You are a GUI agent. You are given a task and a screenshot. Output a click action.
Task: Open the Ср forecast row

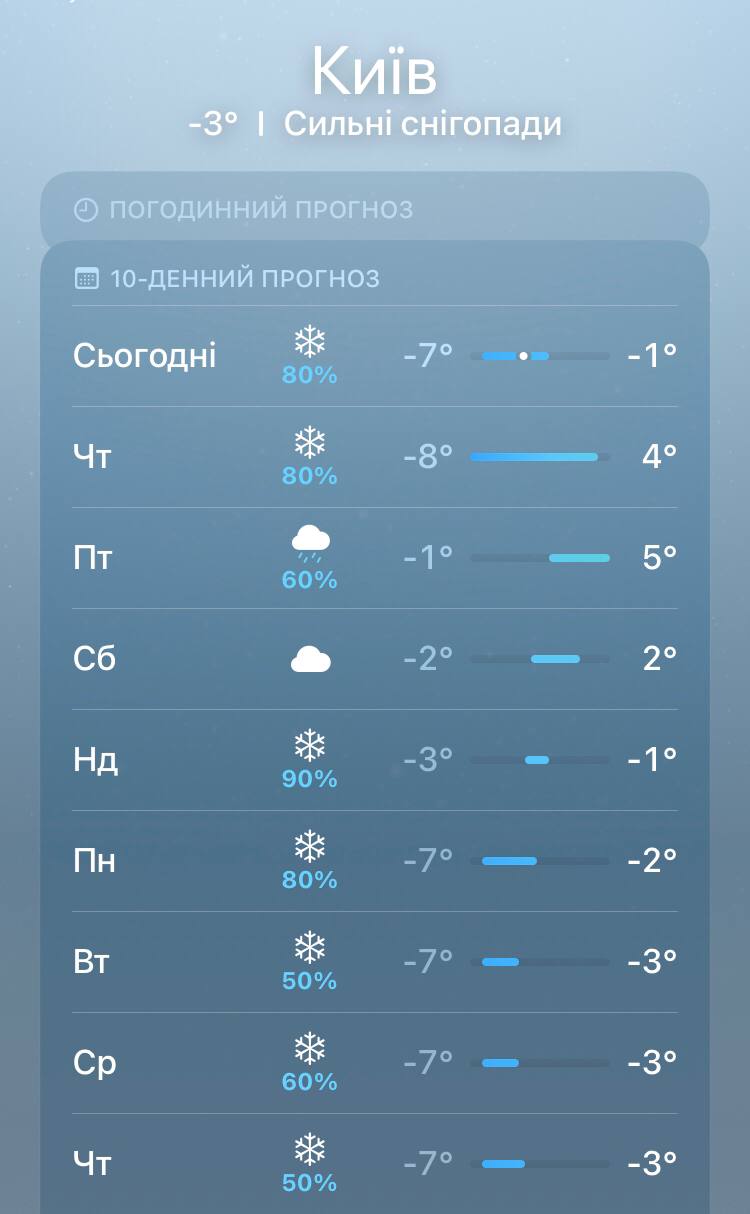(374, 1063)
